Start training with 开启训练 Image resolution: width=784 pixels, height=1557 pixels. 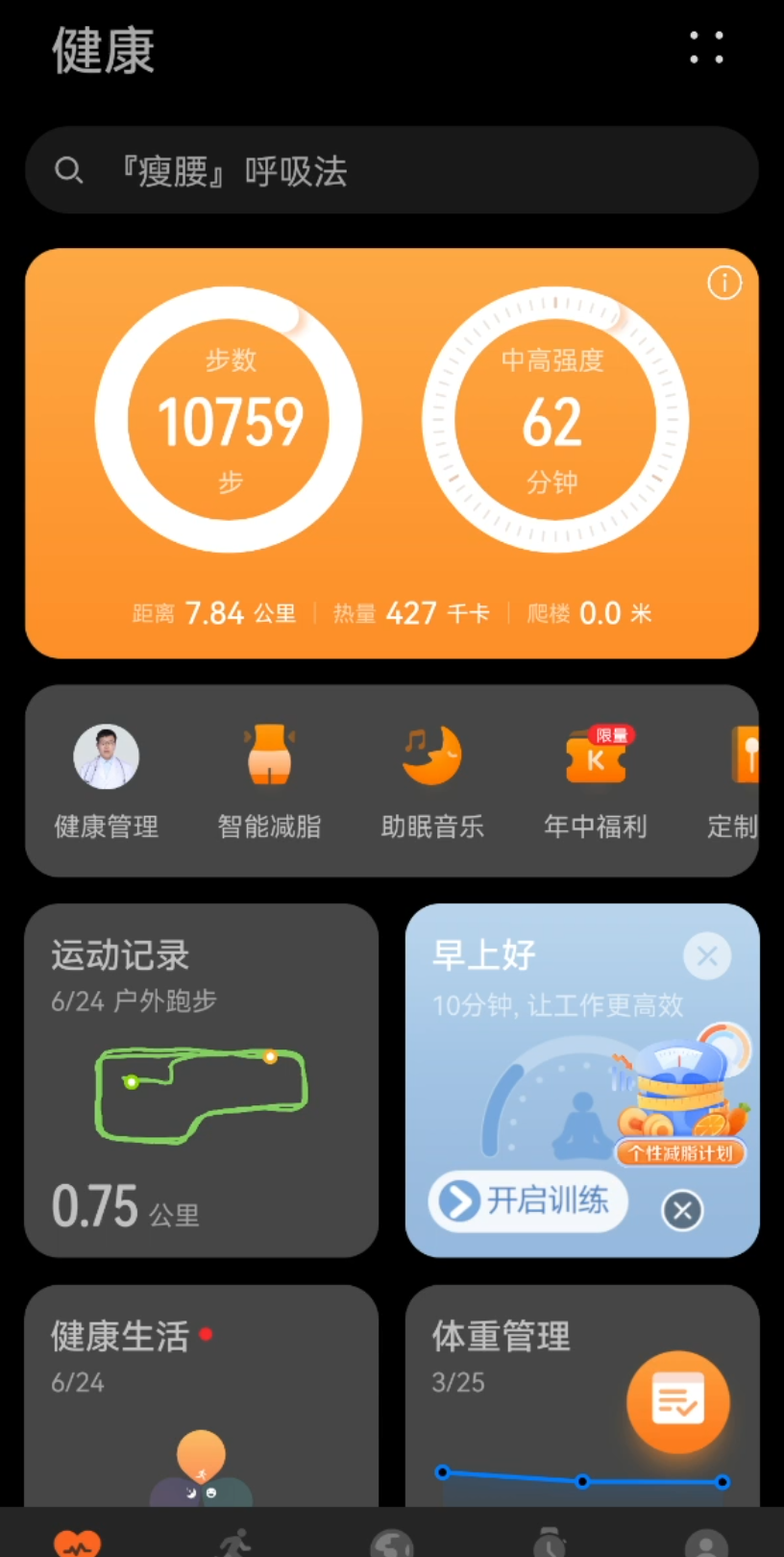[527, 1200]
